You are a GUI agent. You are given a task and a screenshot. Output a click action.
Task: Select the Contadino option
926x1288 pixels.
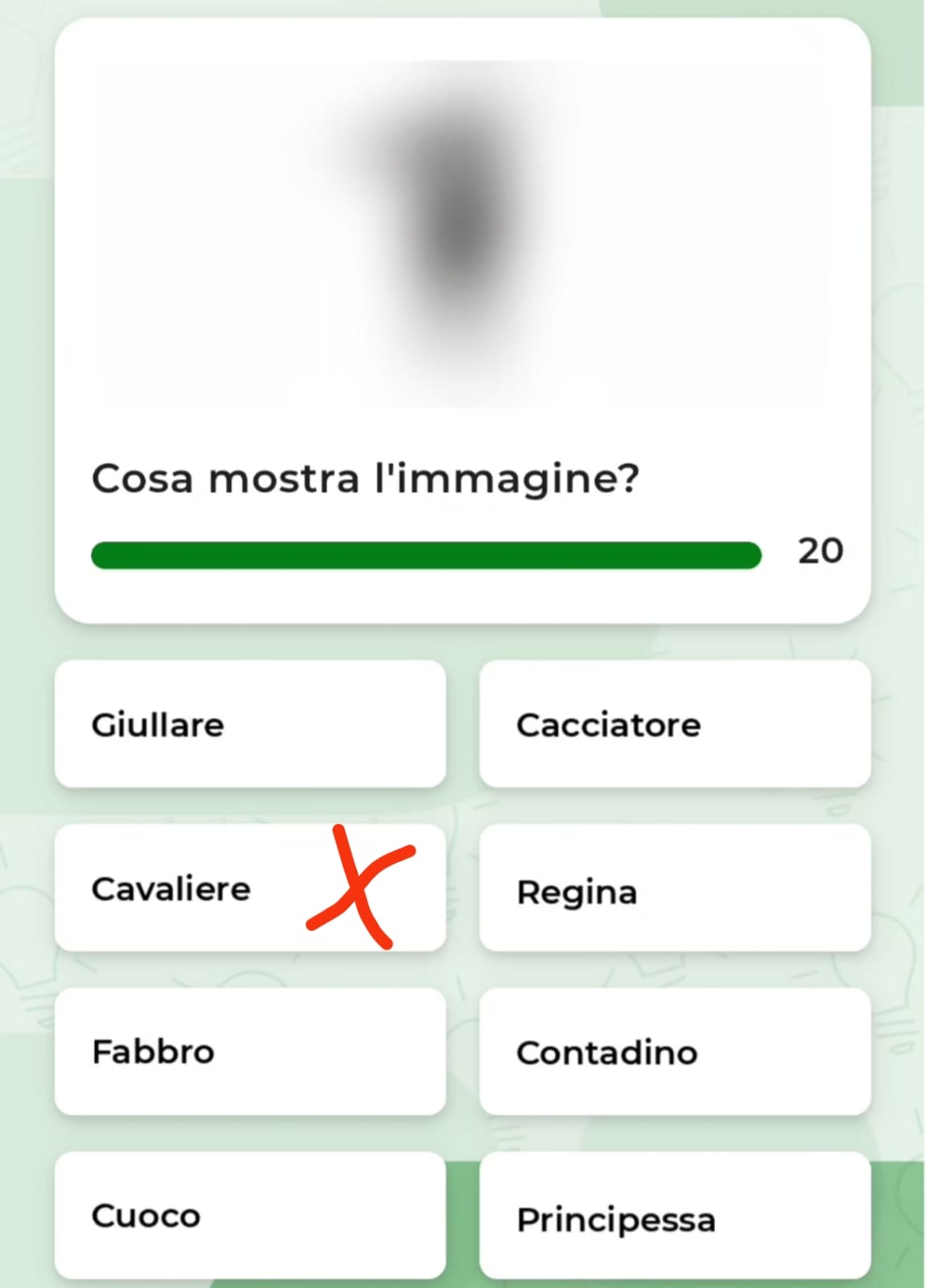pyautogui.click(x=675, y=1052)
